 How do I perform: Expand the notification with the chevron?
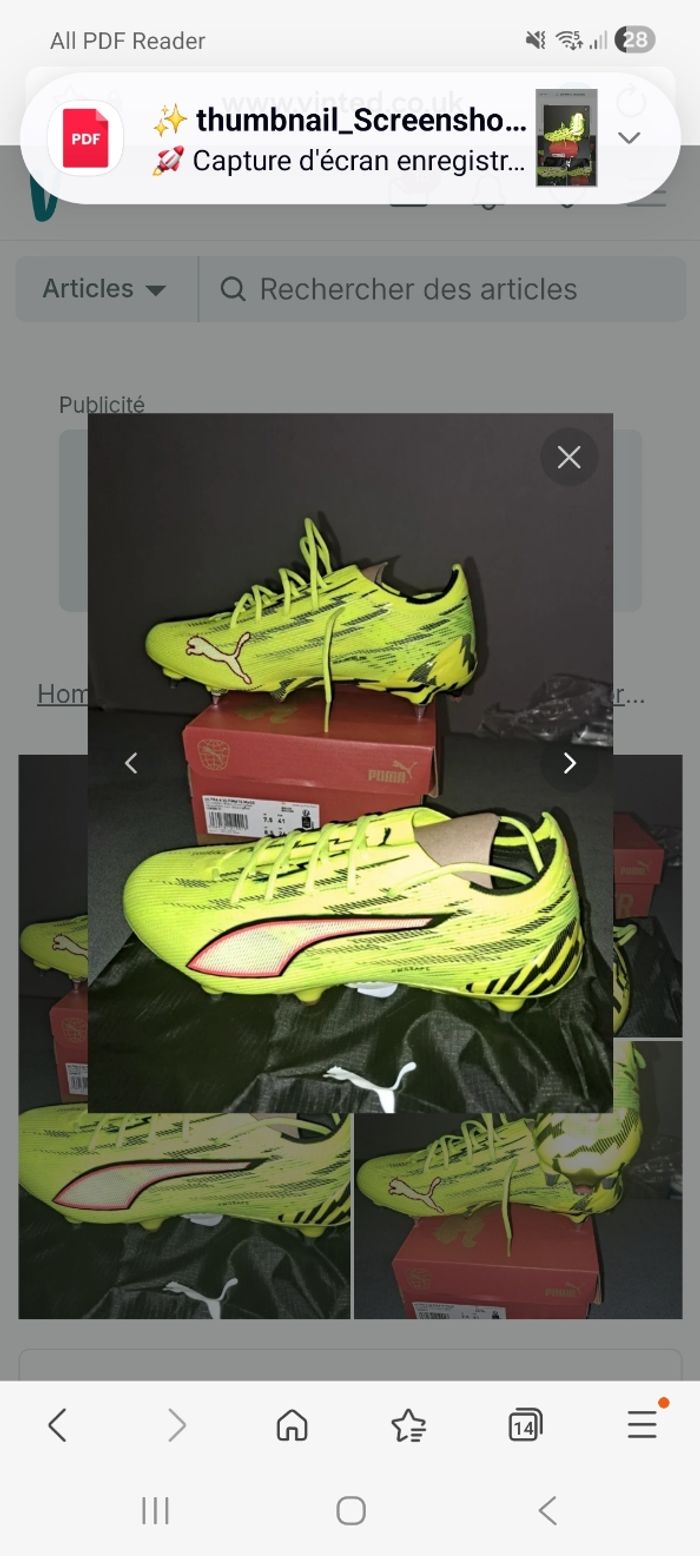click(629, 138)
